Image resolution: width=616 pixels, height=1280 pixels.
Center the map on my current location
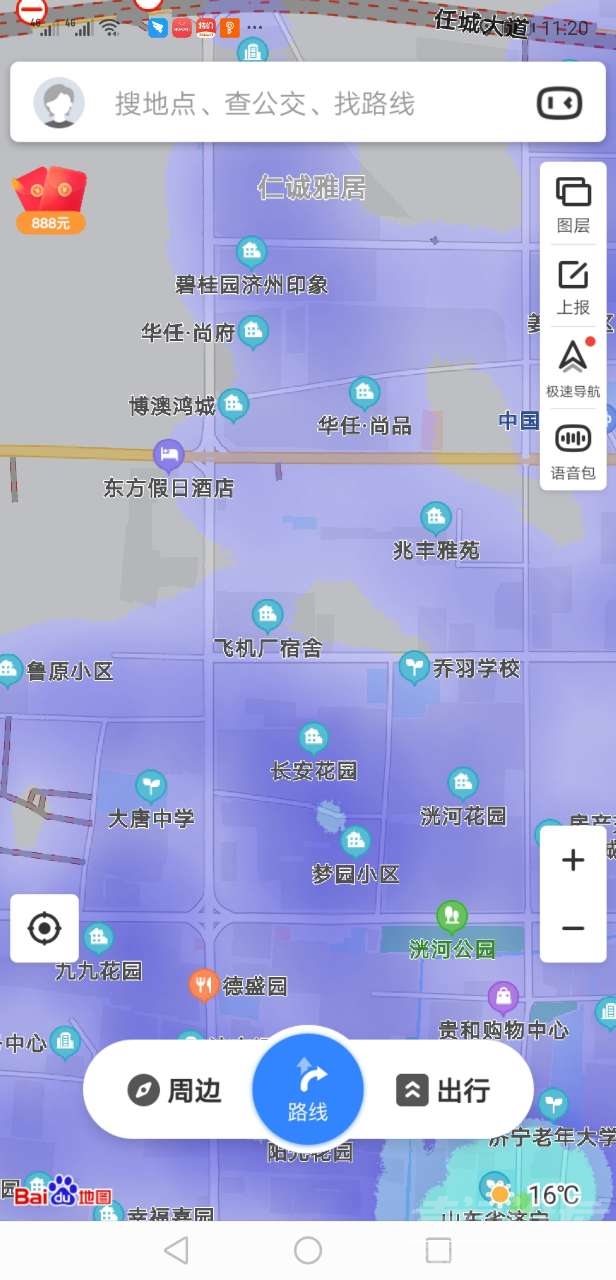[x=45, y=929]
